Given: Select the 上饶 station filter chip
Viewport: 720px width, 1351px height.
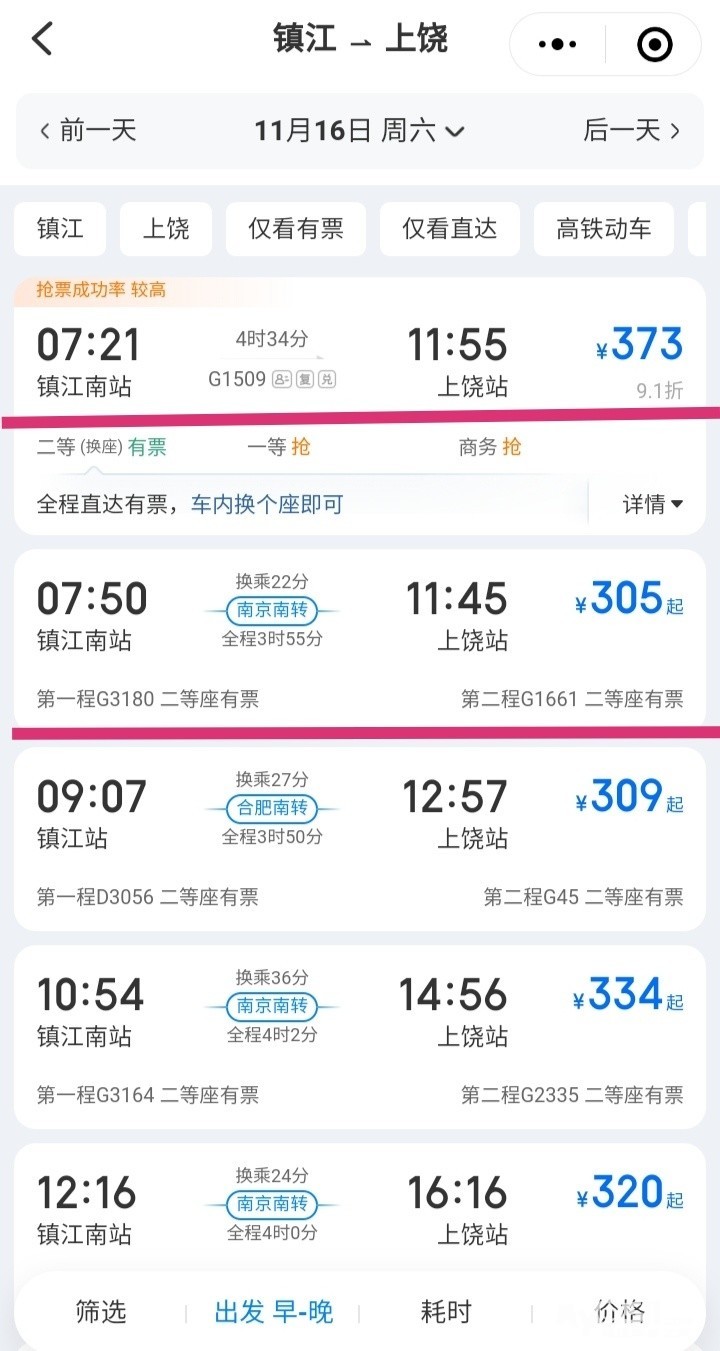Looking at the screenshot, I should (166, 228).
